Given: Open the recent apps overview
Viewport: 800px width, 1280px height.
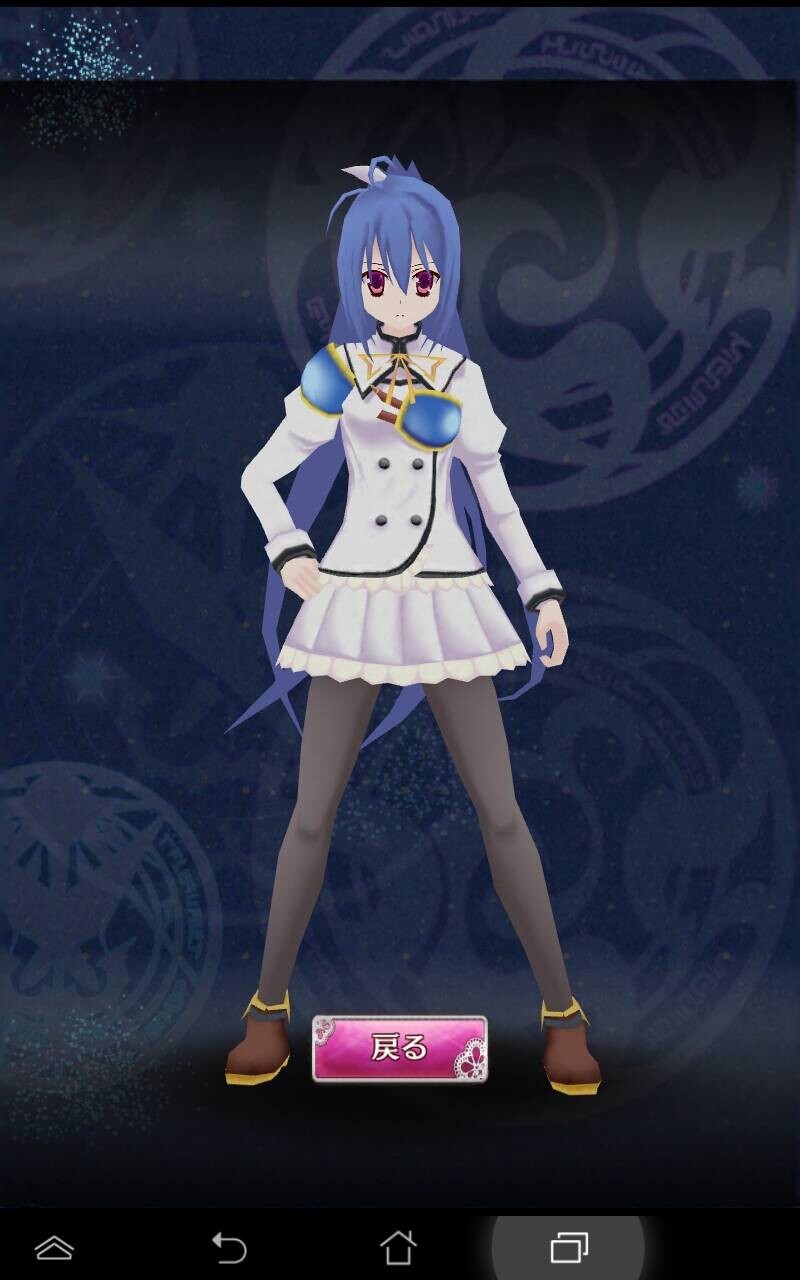Looking at the screenshot, I should pos(569,1247).
